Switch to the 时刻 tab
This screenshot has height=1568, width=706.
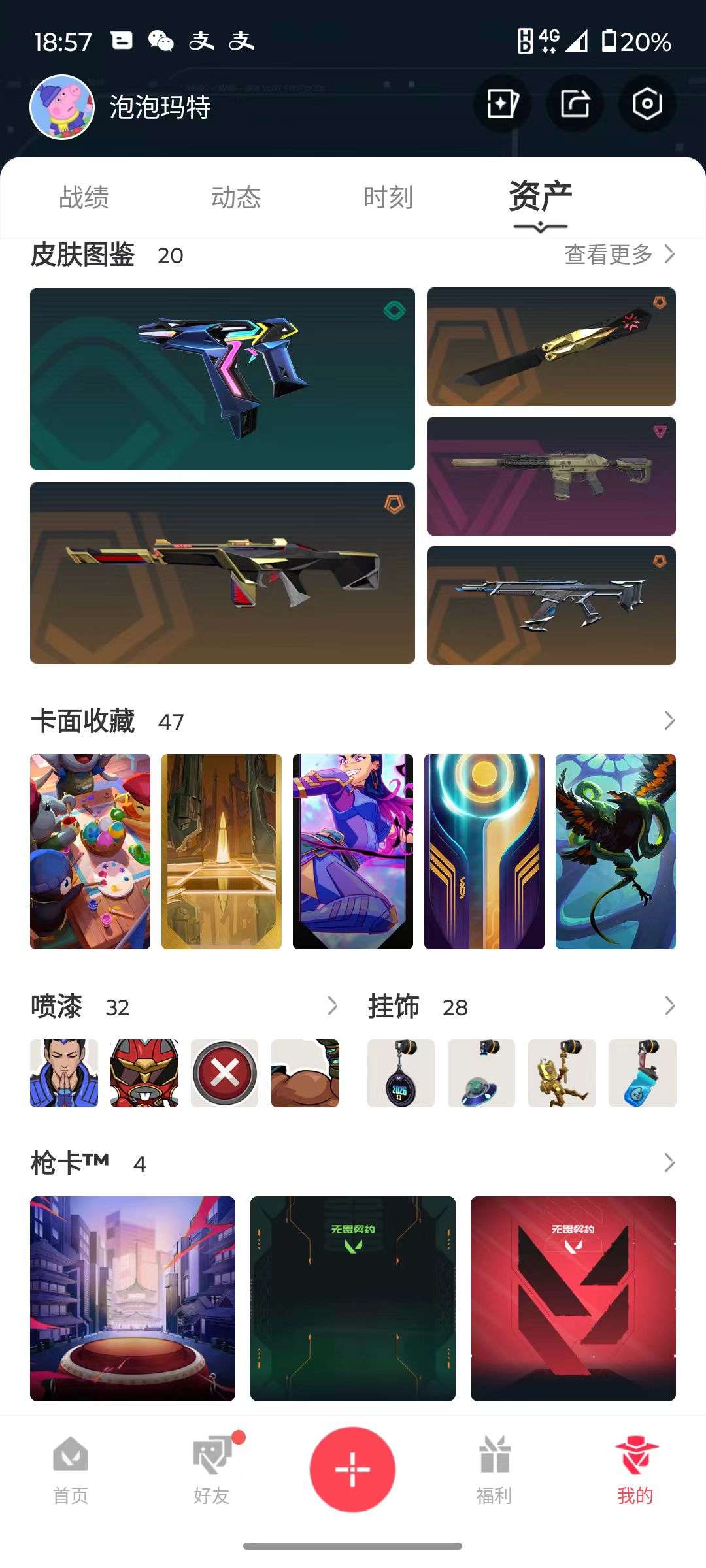pyautogui.click(x=389, y=196)
